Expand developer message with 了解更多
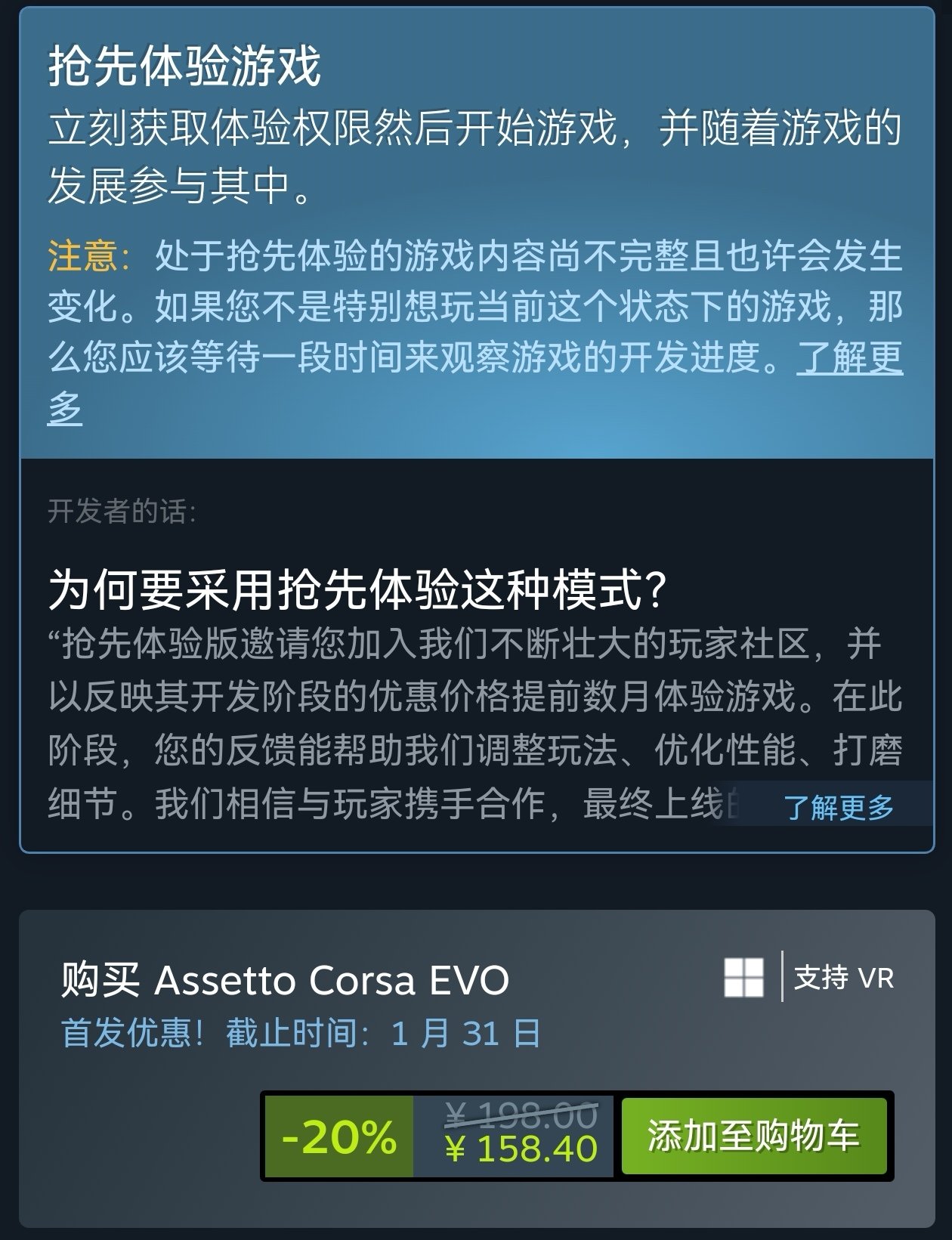The height and width of the screenshot is (1240, 952). coord(839,807)
